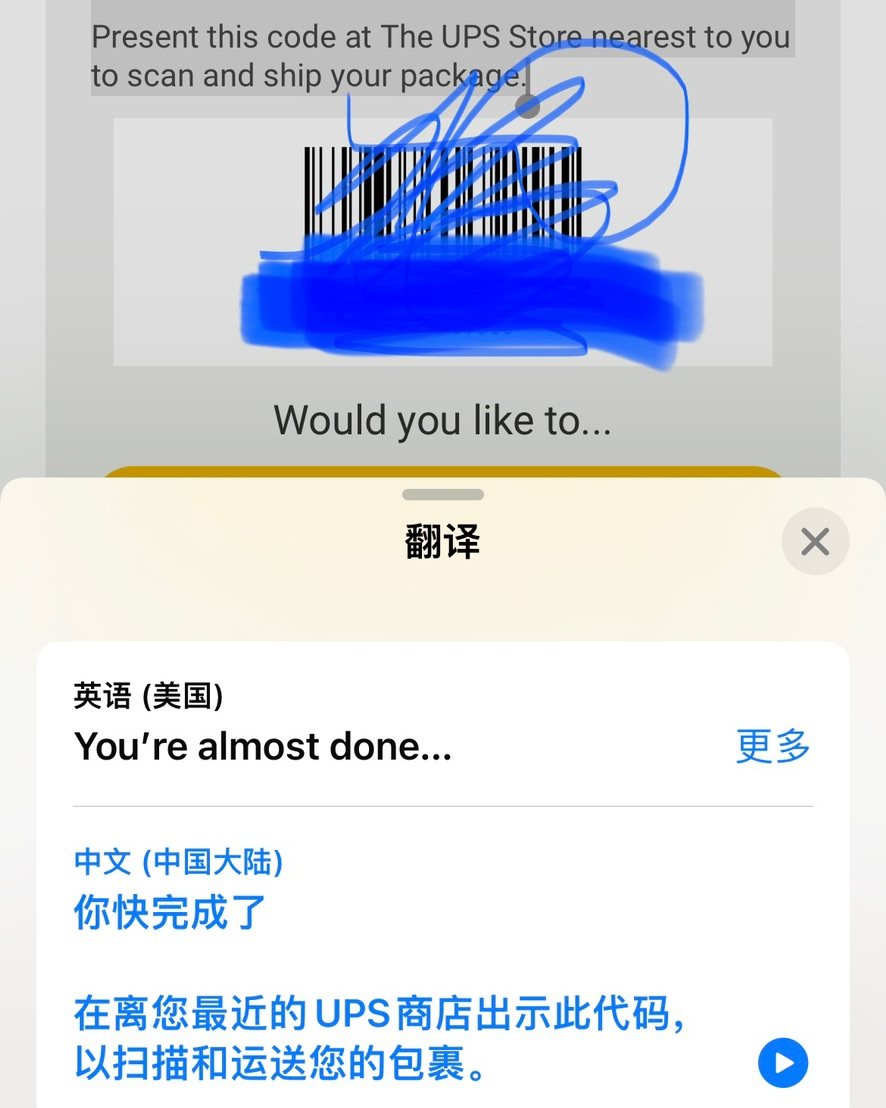The height and width of the screenshot is (1108, 886).
Task: Tap the play icon to hear the Chinese translation
Action: point(783,1063)
